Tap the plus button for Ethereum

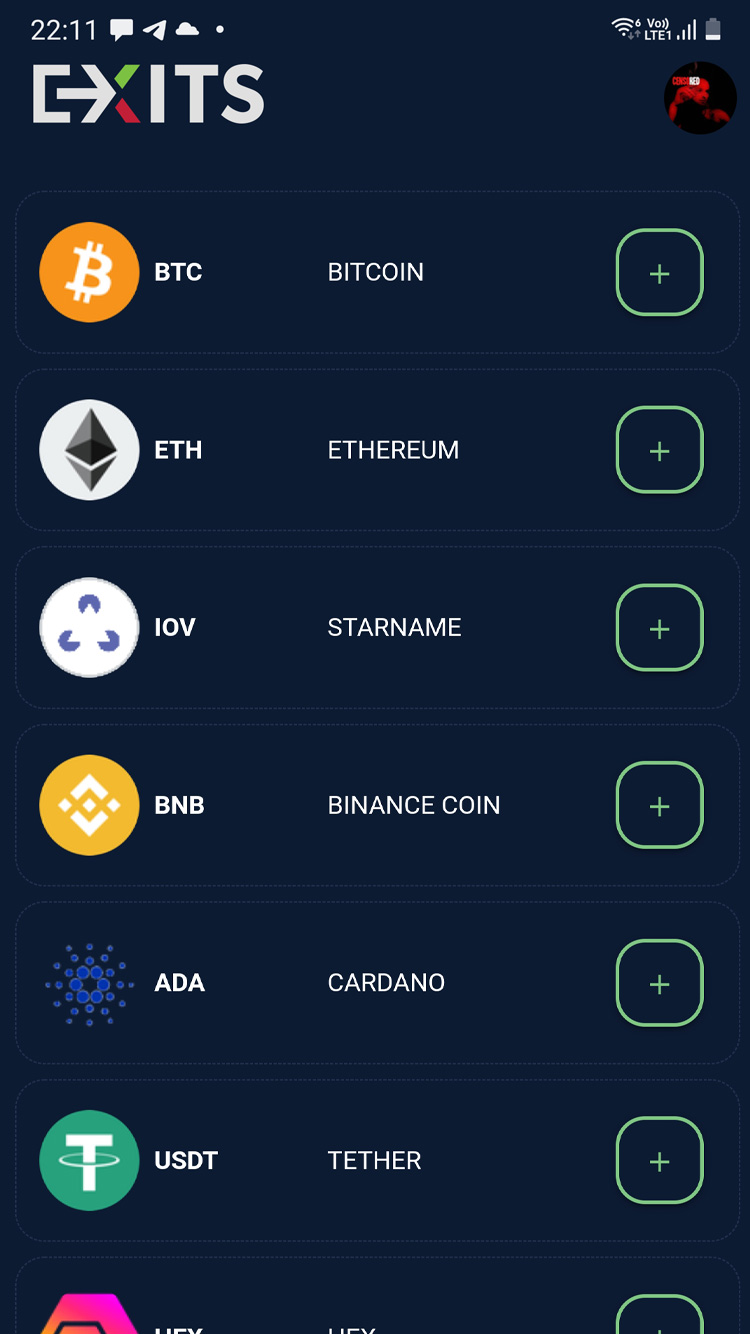click(659, 450)
